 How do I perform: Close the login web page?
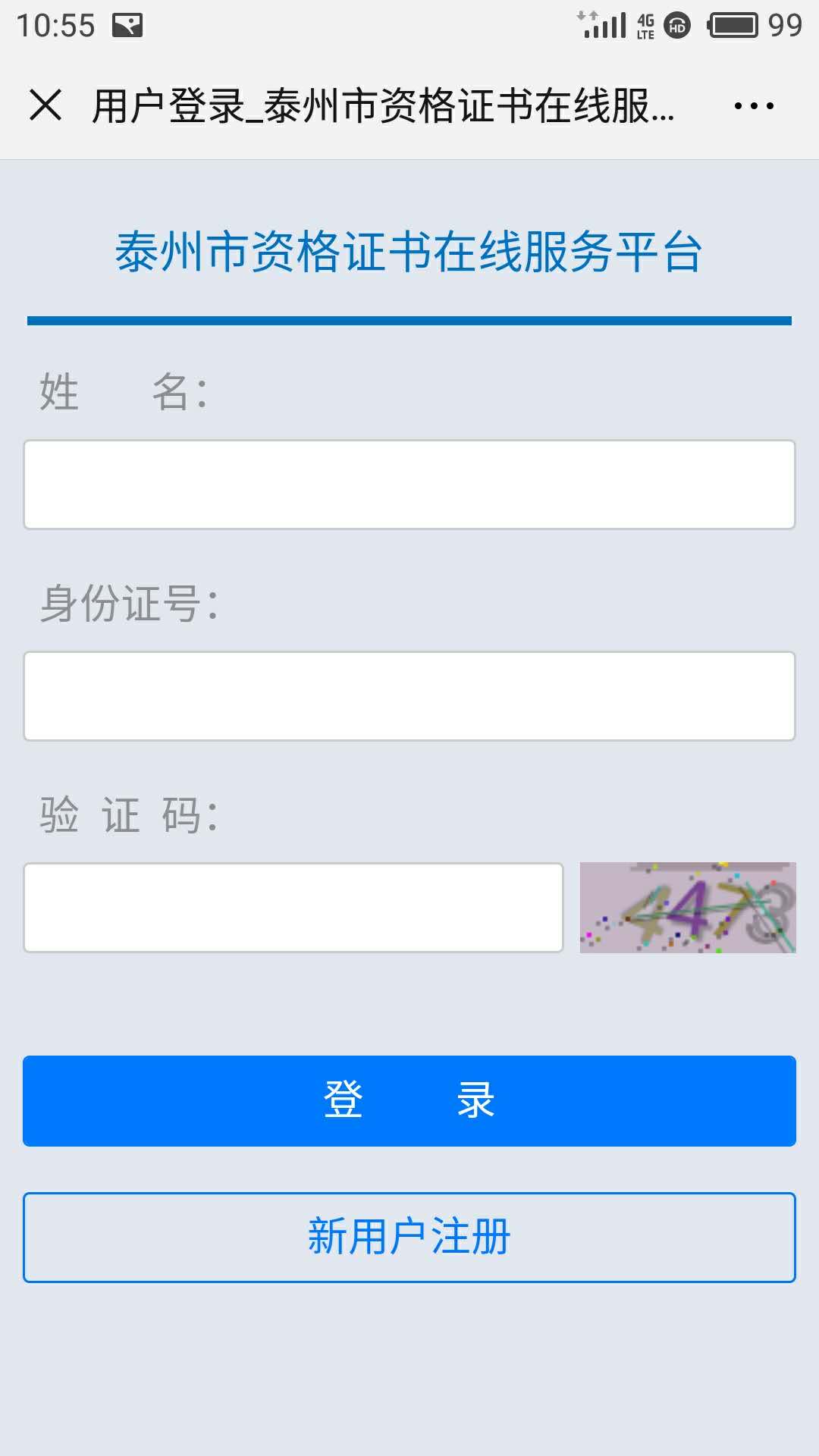(x=45, y=105)
